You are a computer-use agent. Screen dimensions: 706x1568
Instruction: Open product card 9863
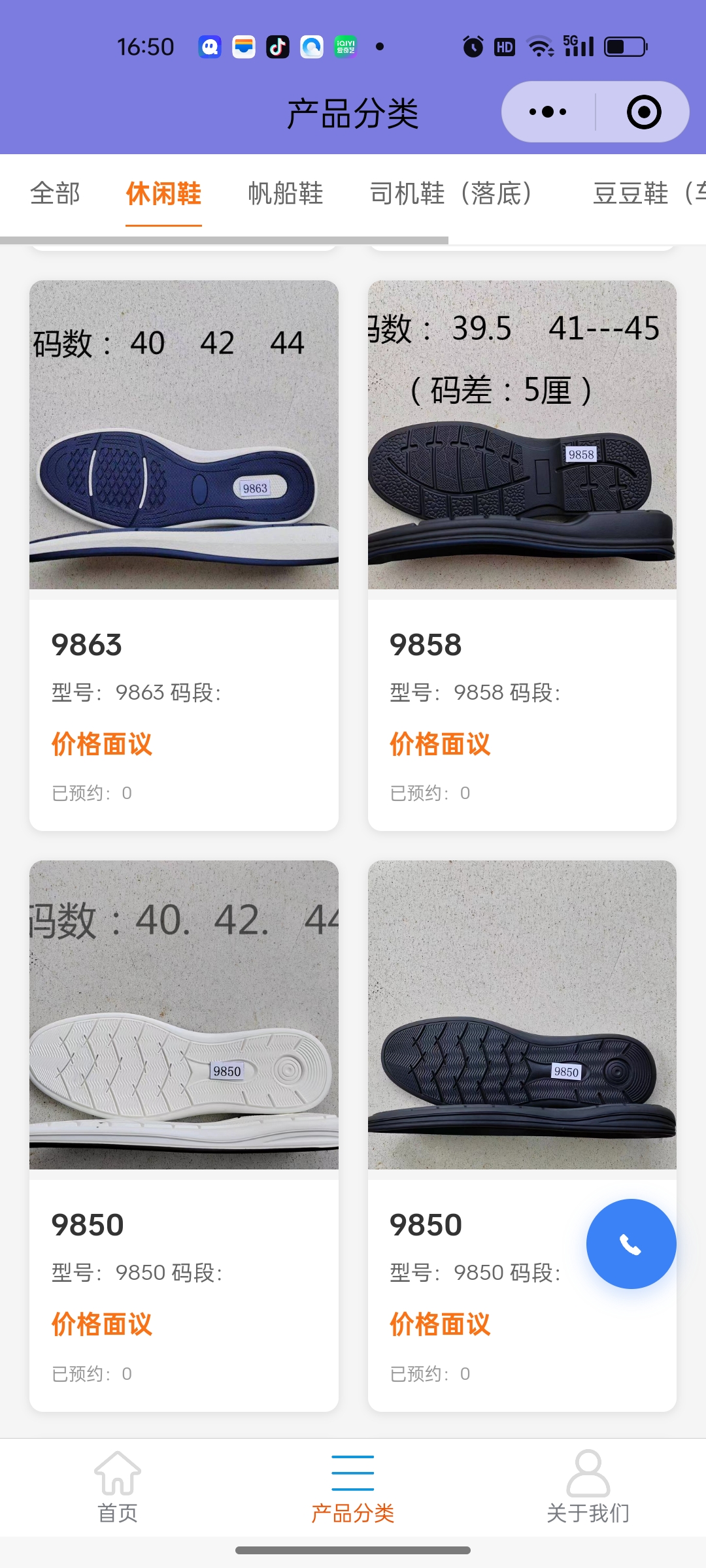[184, 555]
